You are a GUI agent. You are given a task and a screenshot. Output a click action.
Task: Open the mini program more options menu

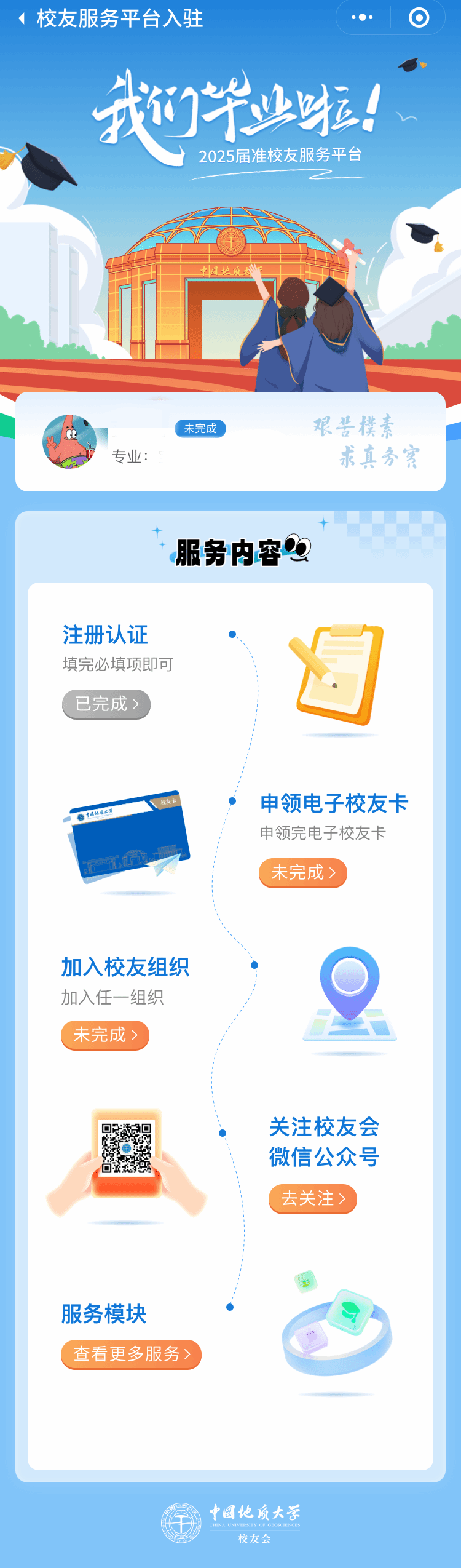point(362,18)
